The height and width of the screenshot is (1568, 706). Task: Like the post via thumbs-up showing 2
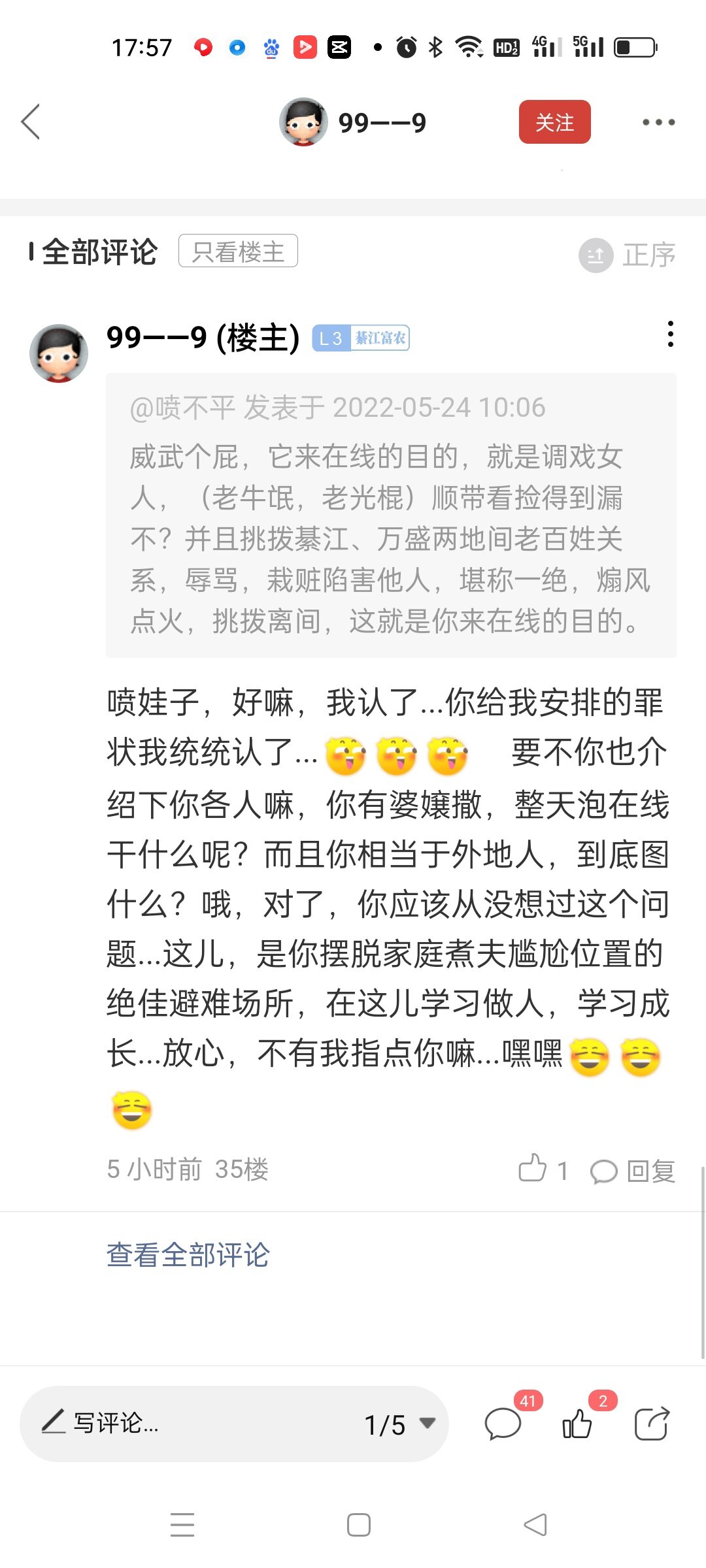pos(577,1424)
